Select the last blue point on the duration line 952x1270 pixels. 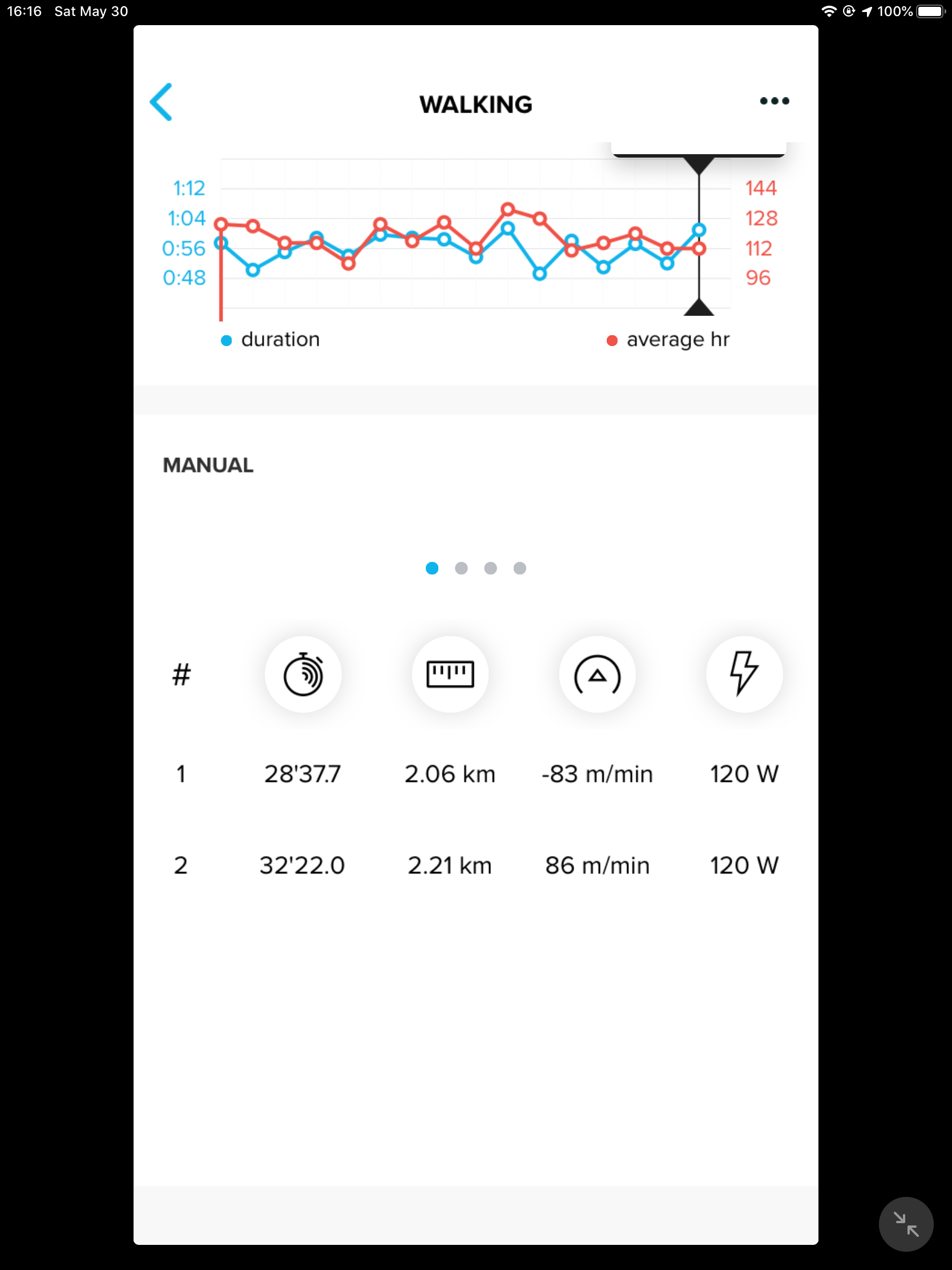[699, 230]
